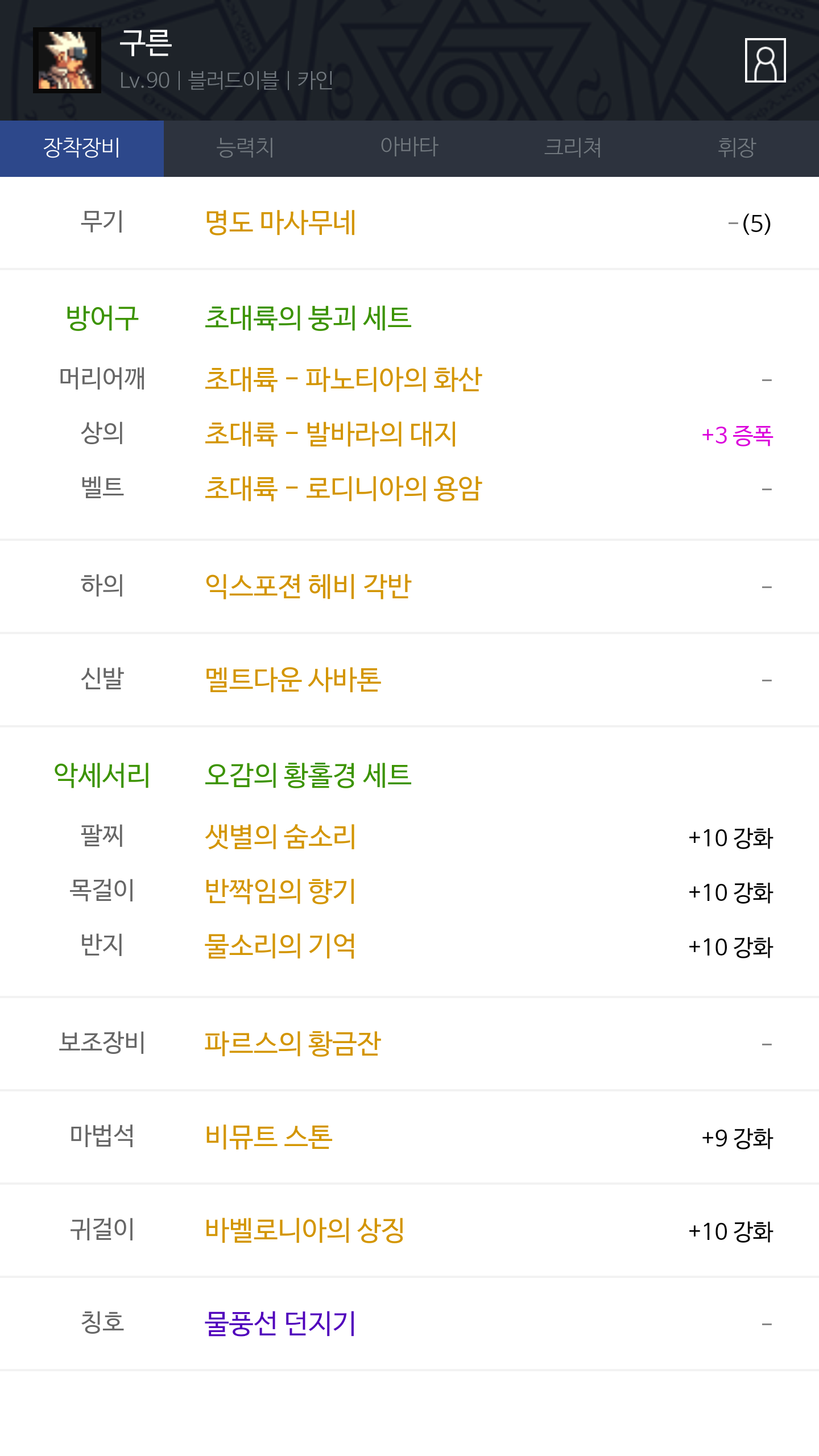Viewport: 819px width, 1456px height.
Task: Open 멜트다운 사바톤 shoes item
Action: click(293, 680)
